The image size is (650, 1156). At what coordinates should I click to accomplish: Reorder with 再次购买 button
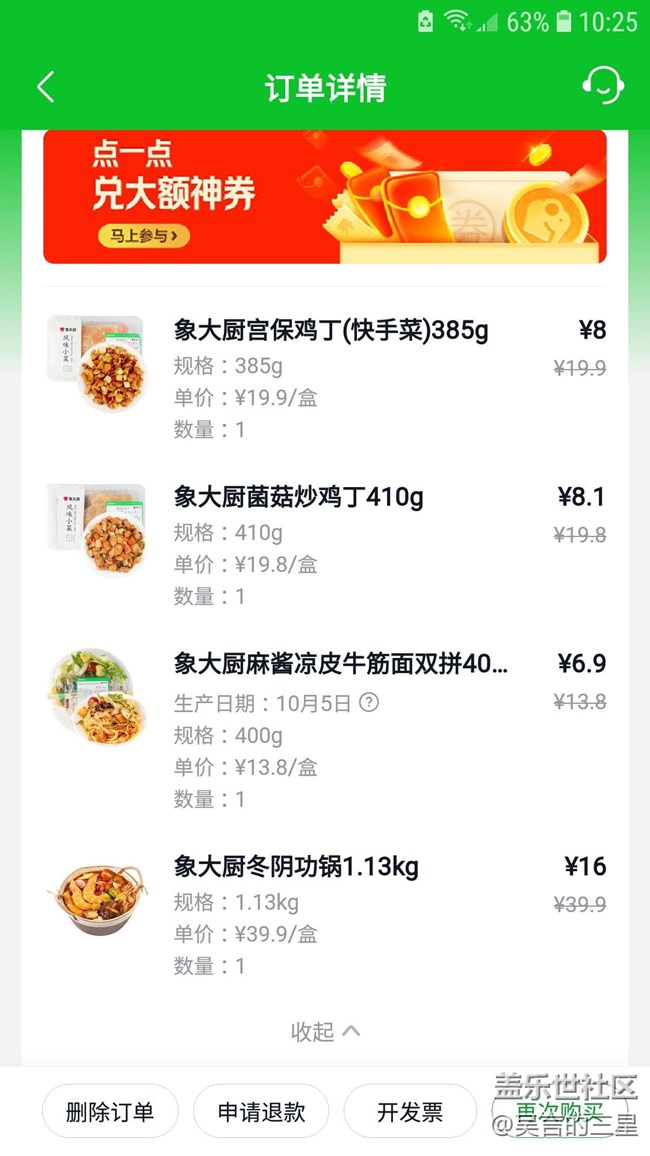click(x=560, y=1111)
